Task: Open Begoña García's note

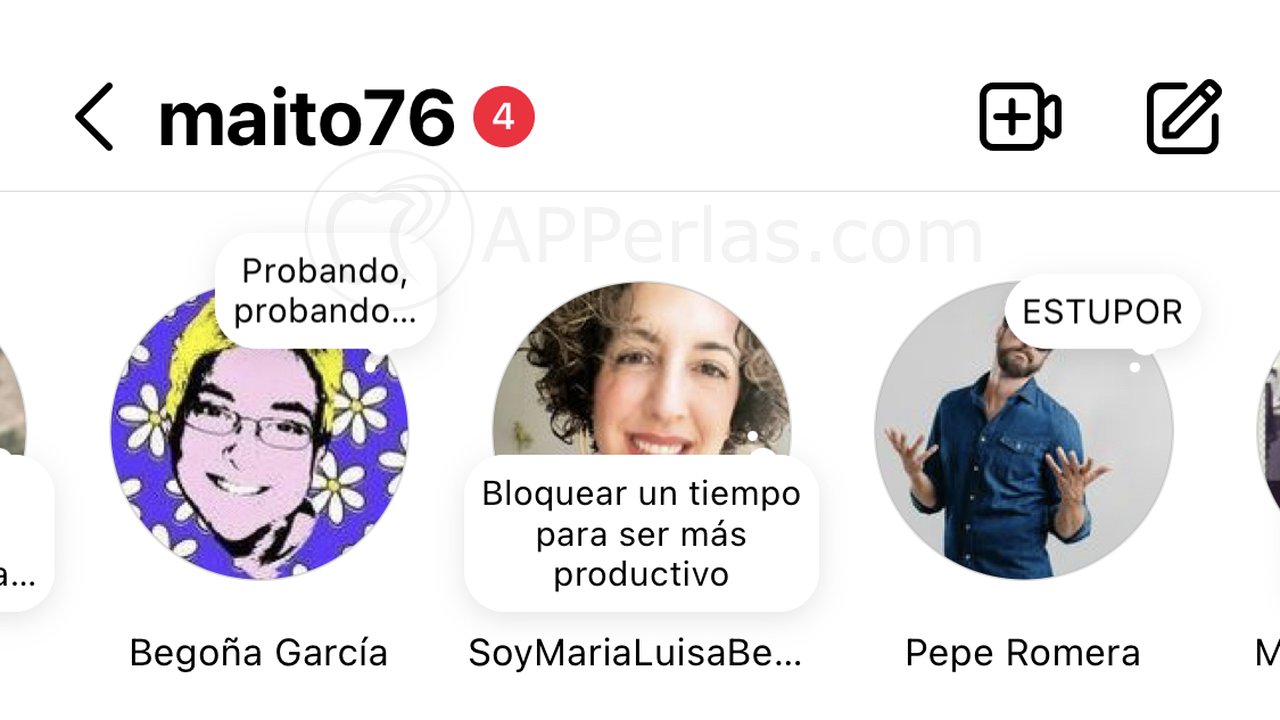Action: coord(326,292)
